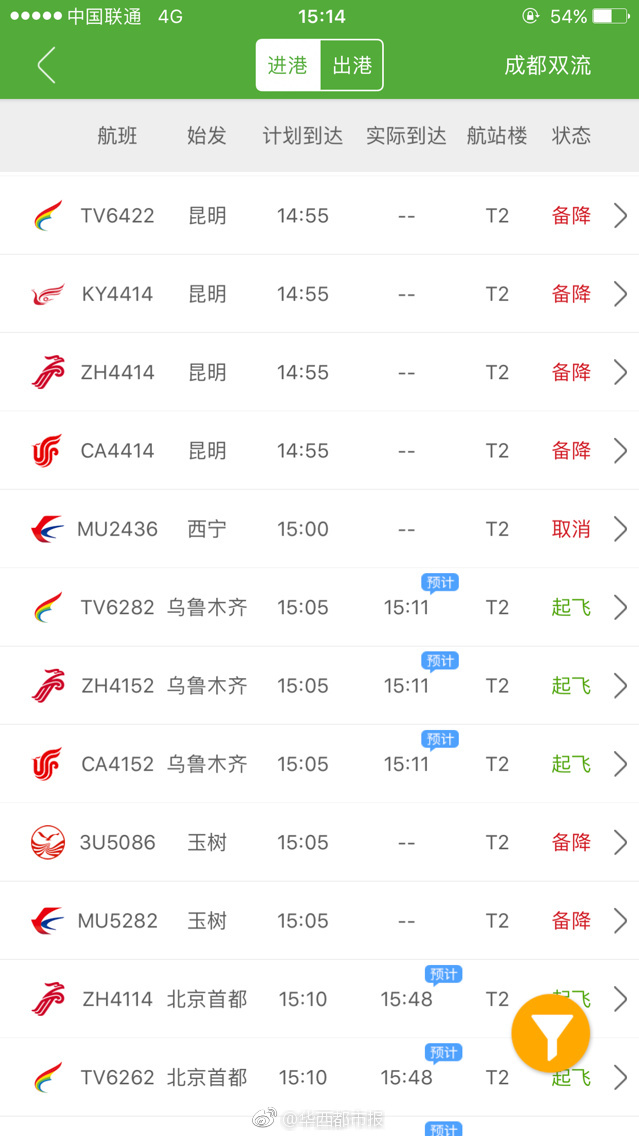Open flight 3U5086 from 玉树

coord(320,842)
